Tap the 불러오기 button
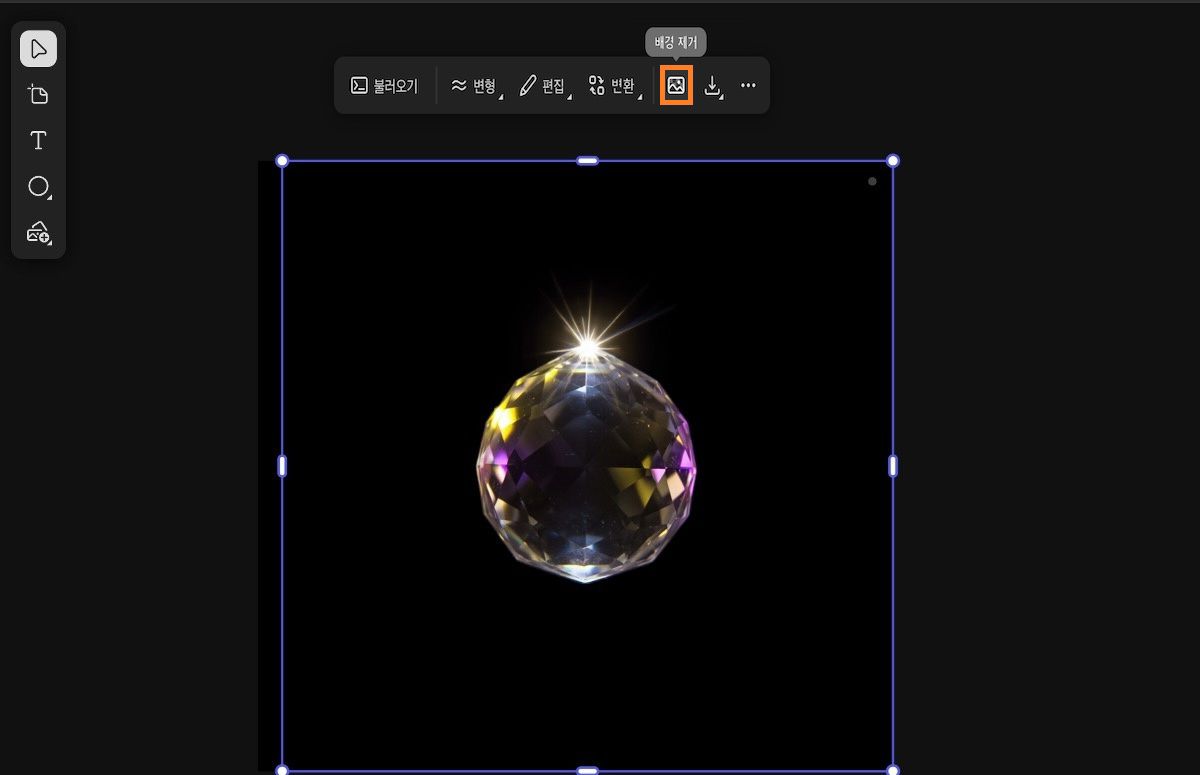The height and width of the screenshot is (775, 1200). coord(384,86)
